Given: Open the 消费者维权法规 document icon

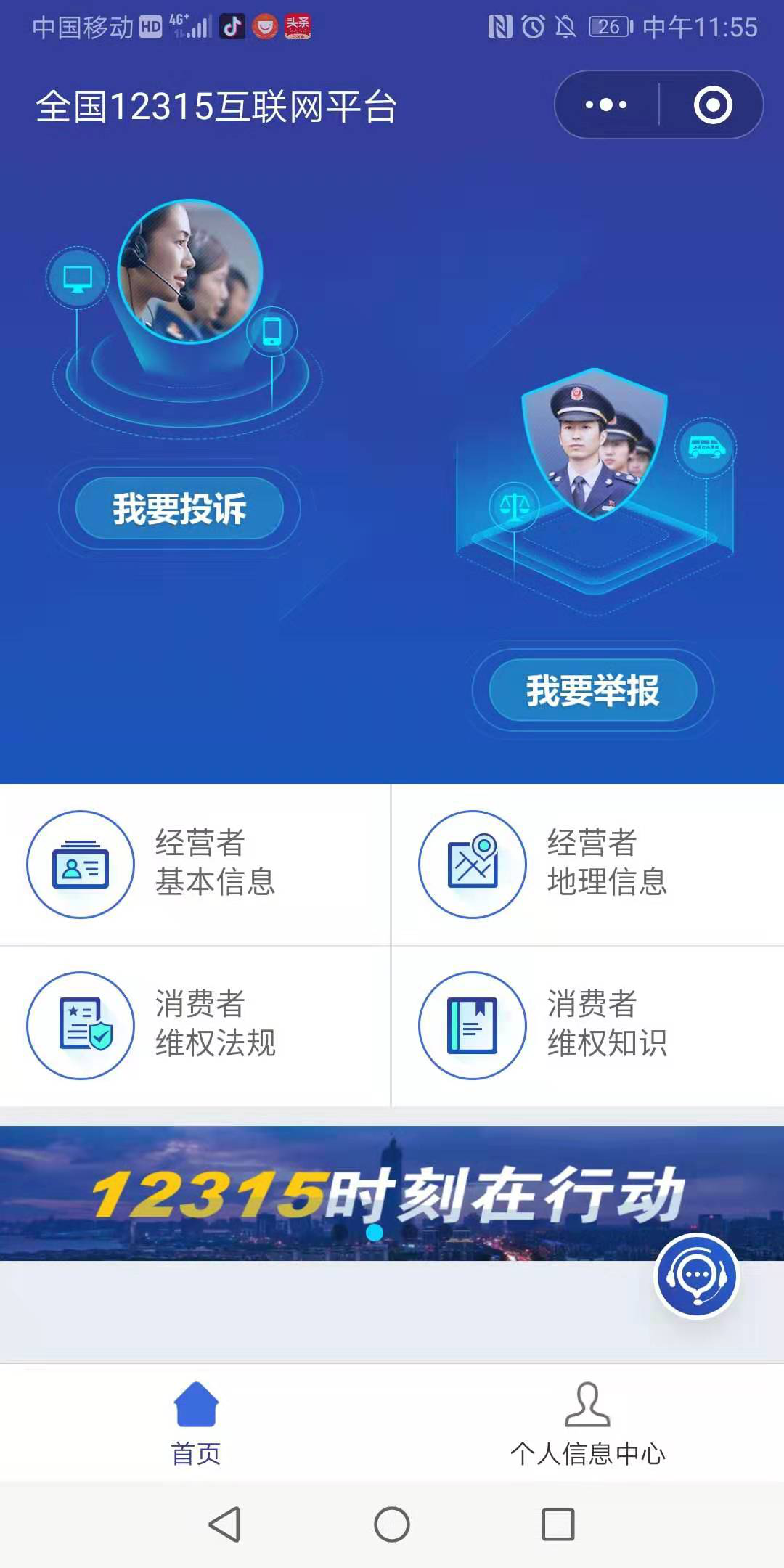Looking at the screenshot, I should 80,1026.
